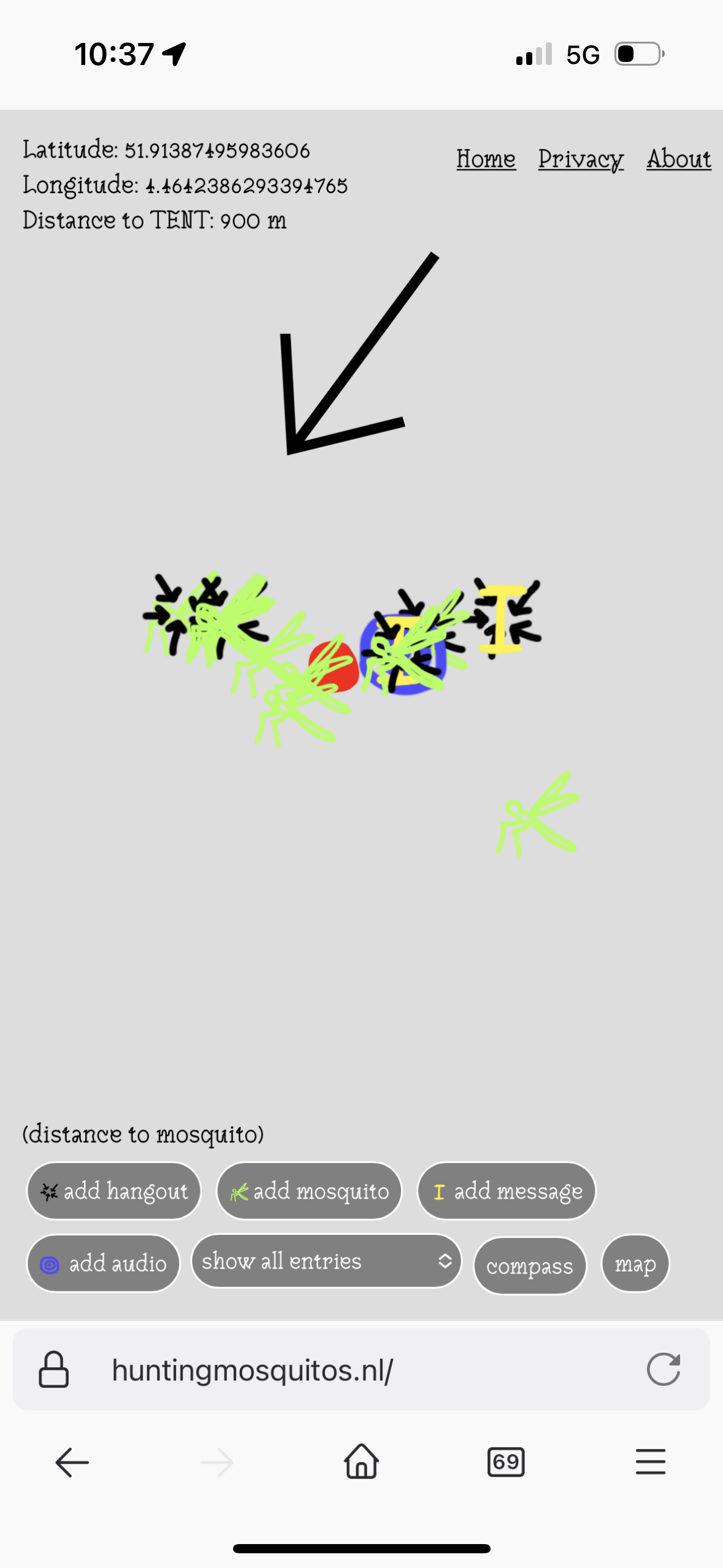This screenshot has width=723, height=1568.
Task: Add an audio entry
Action: click(x=103, y=1263)
